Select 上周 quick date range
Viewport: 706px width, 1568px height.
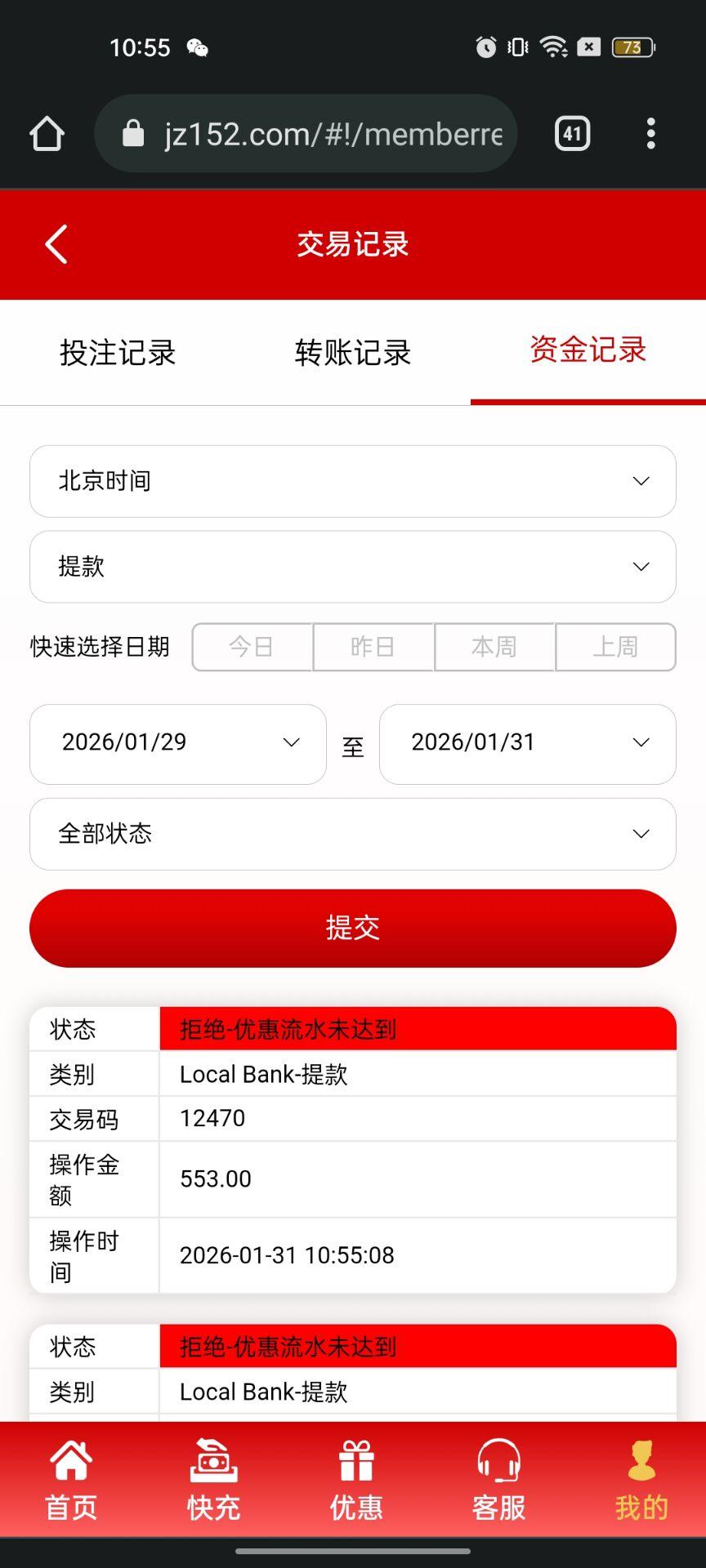tap(615, 647)
